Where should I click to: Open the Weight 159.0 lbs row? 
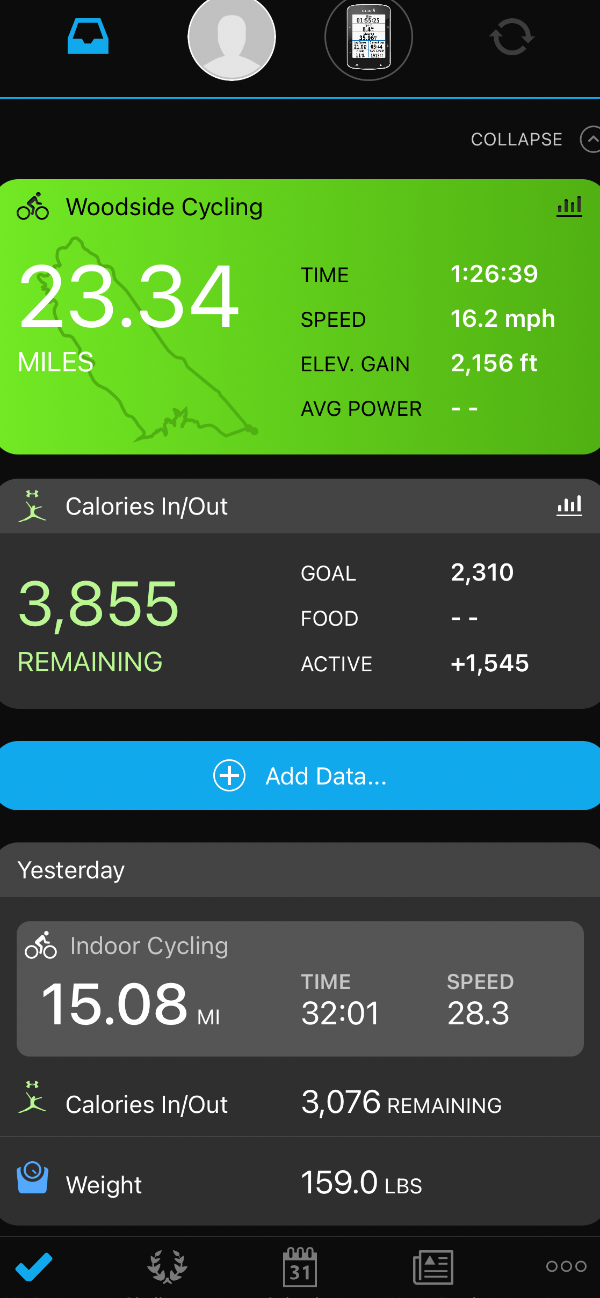tap(300, 1185)
